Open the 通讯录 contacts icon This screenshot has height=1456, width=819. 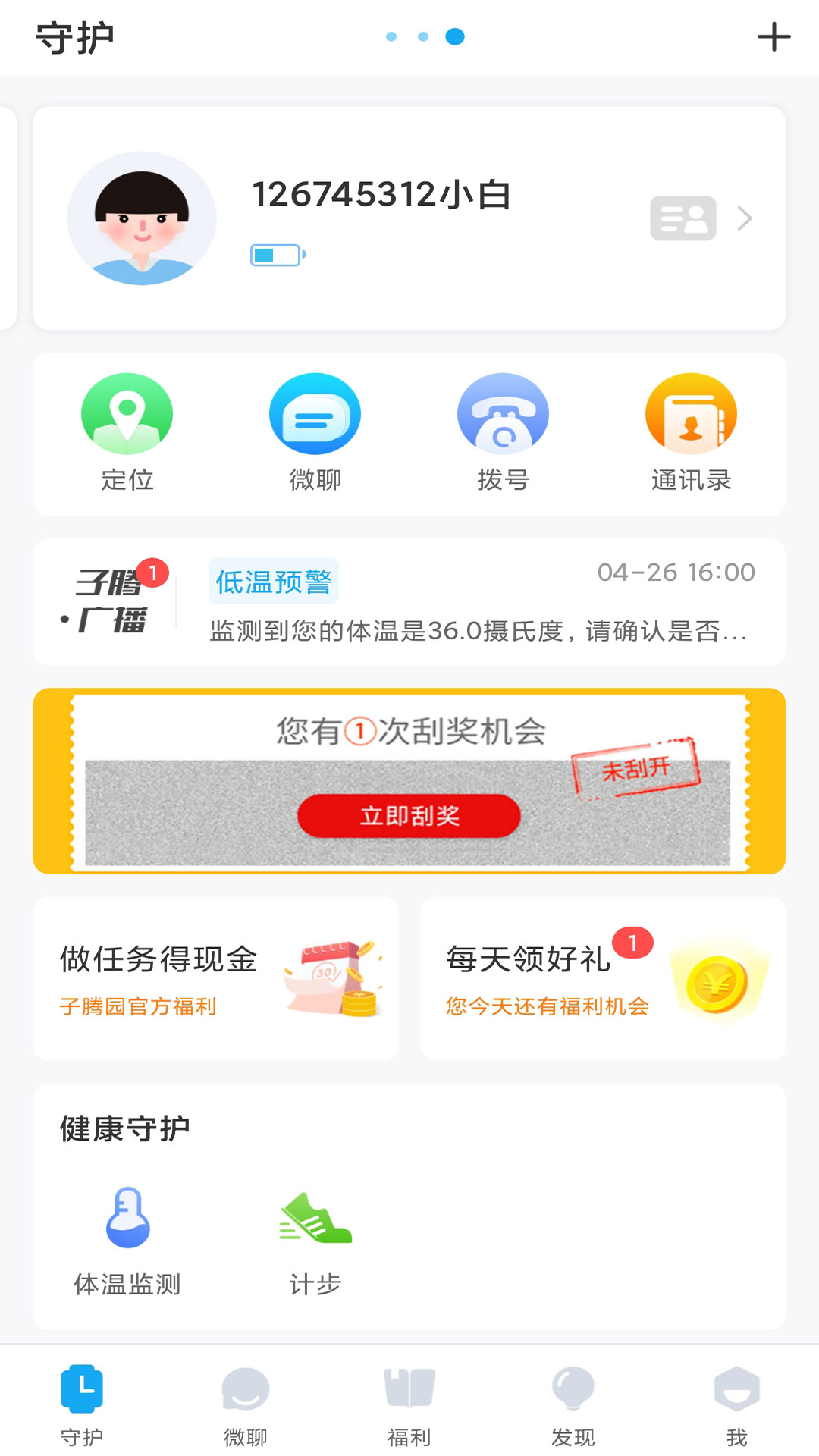pos(690,414)
